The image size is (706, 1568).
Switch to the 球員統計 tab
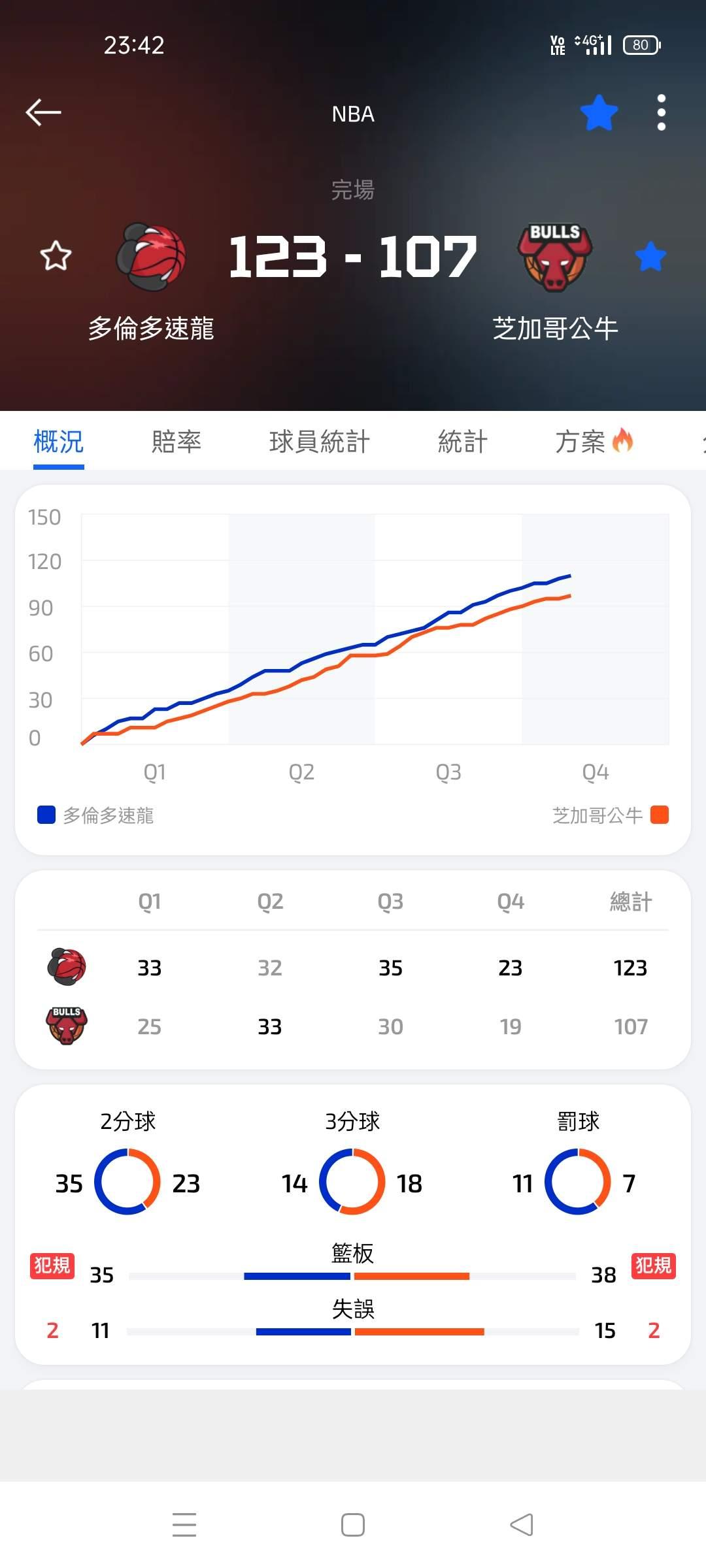[320, 442]
